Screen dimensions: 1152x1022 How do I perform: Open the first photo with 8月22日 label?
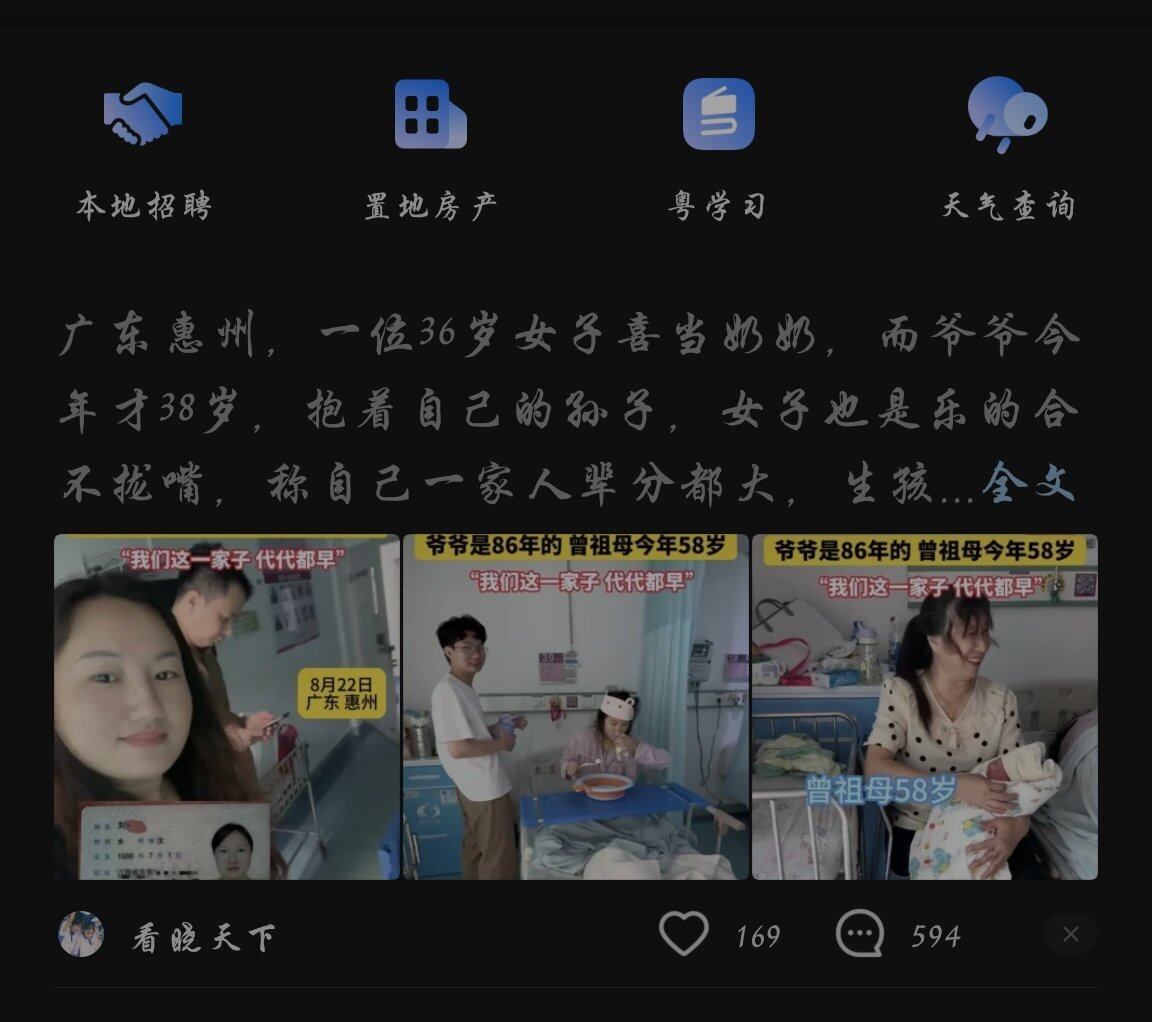pyautogui.click(x=227, y=706)
